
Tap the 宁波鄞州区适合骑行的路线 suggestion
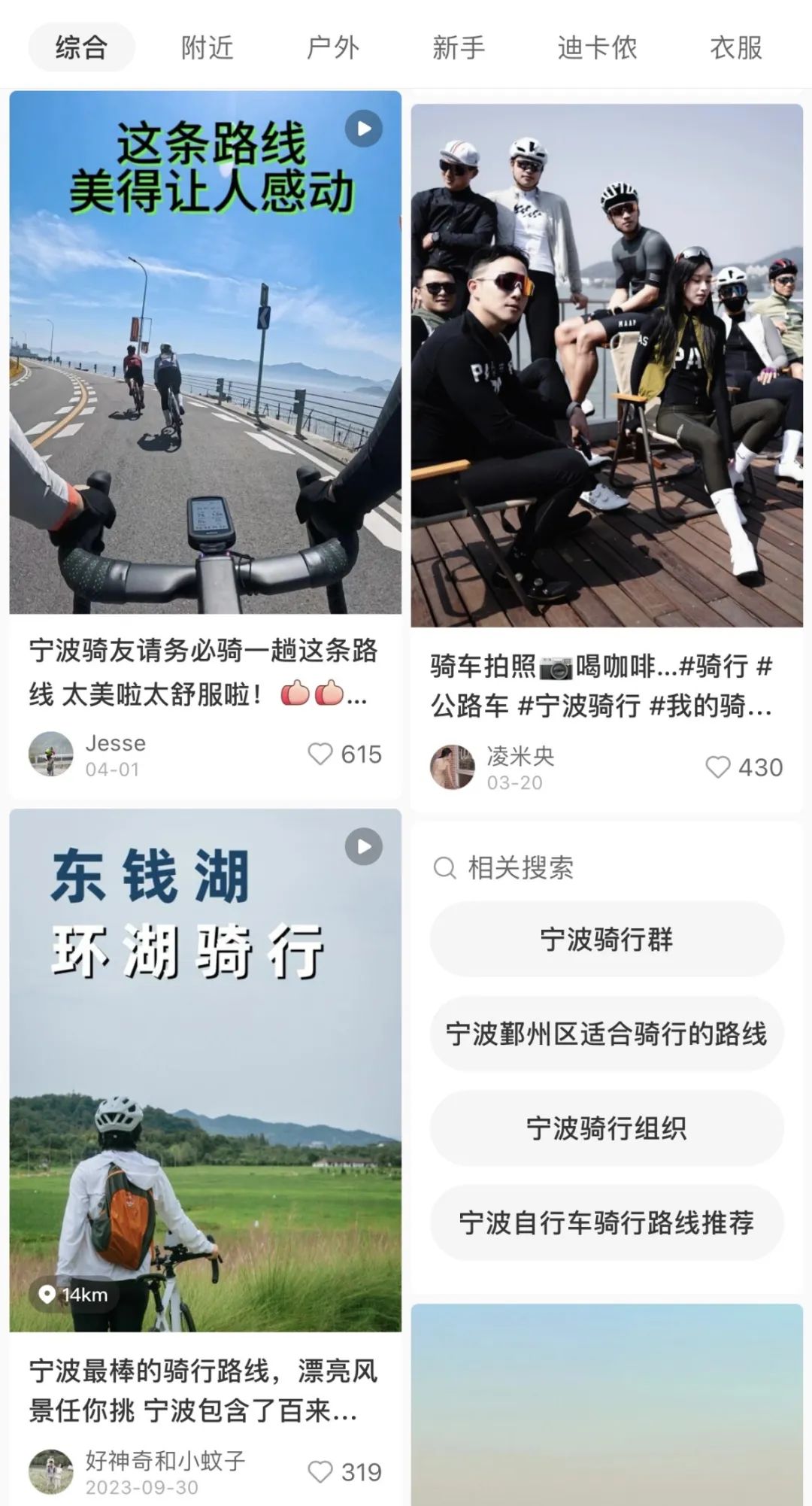(607, 1034)
